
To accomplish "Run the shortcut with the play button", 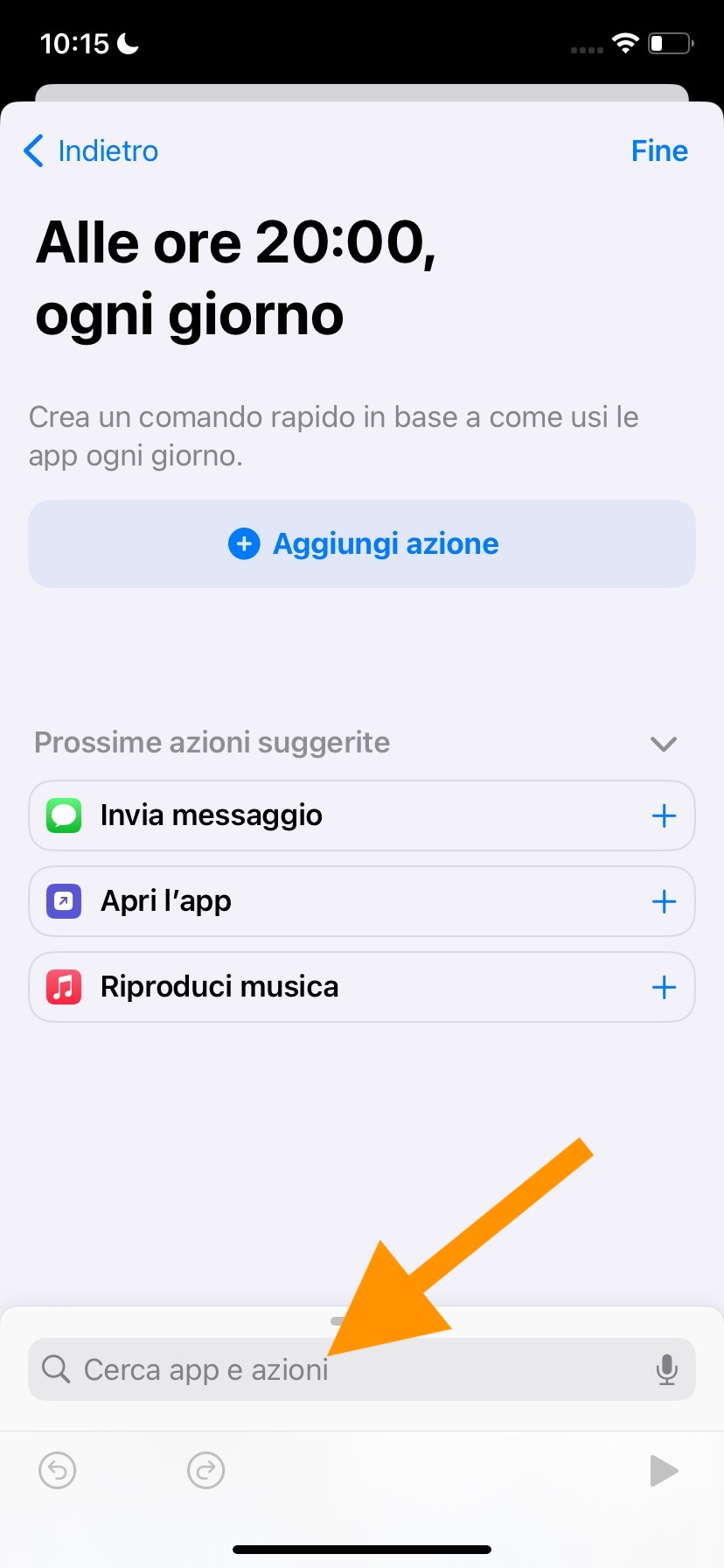I will [x=664, y=1470].
